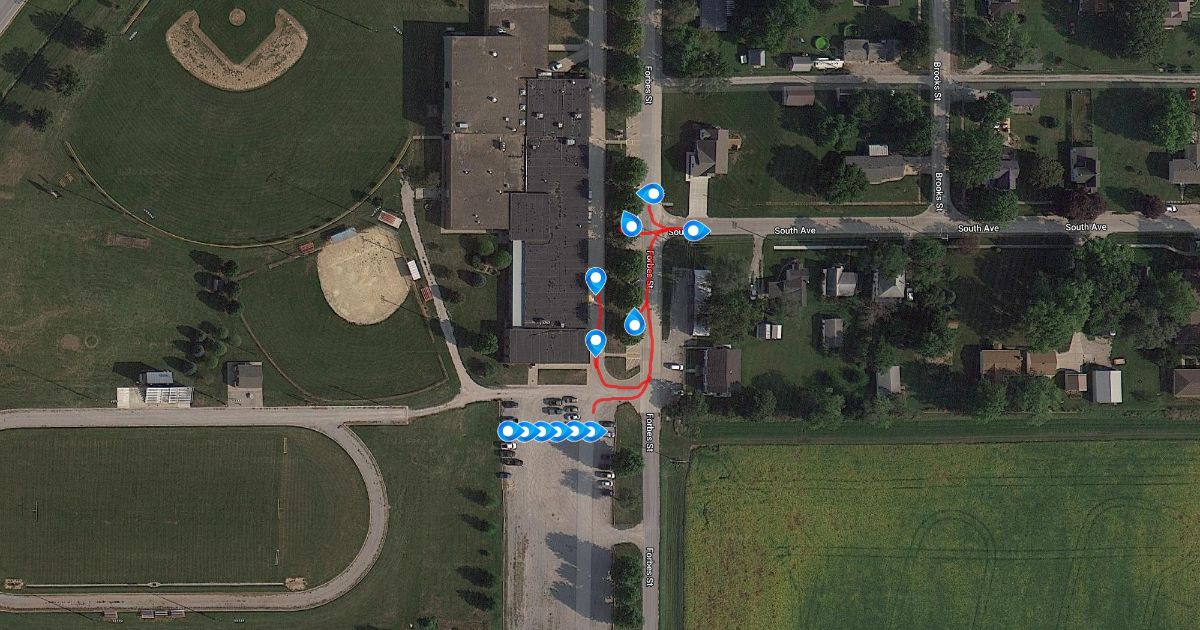
Task: Select the last parking lot marker where the red route begins
Action: pos(593,431)
